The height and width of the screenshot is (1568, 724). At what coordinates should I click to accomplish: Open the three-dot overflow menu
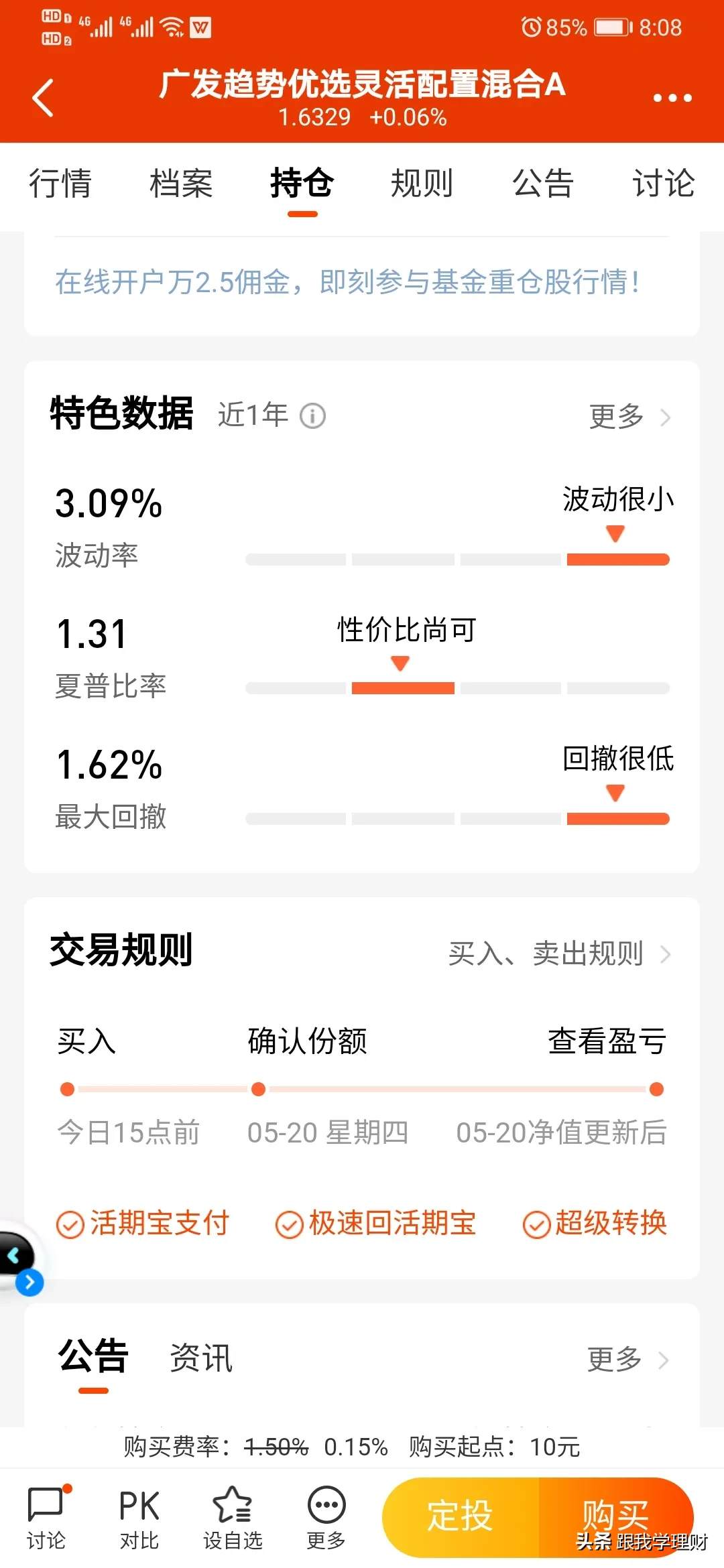[672, 98]
